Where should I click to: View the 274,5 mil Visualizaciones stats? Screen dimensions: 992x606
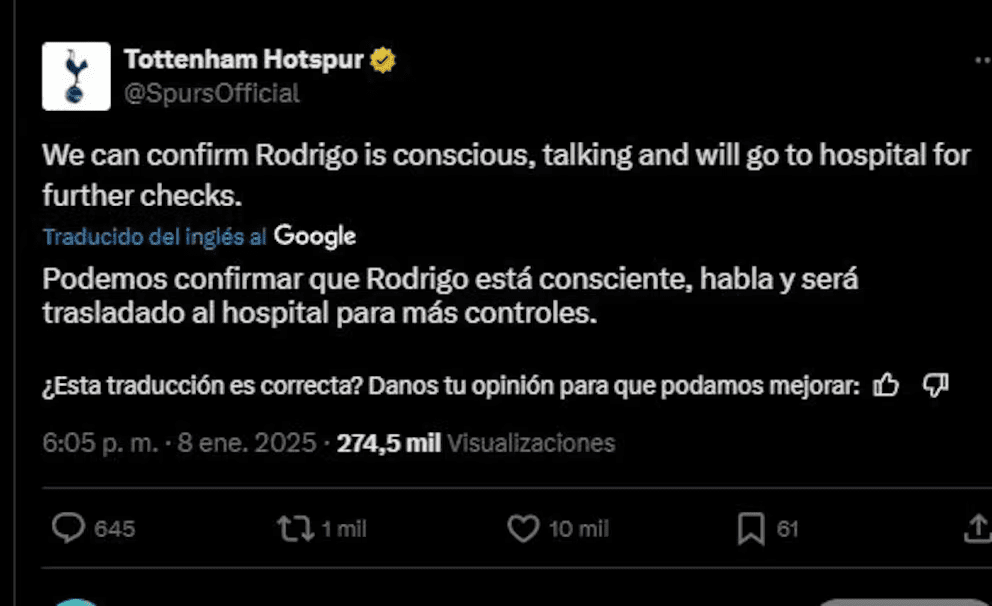(475, 443)
